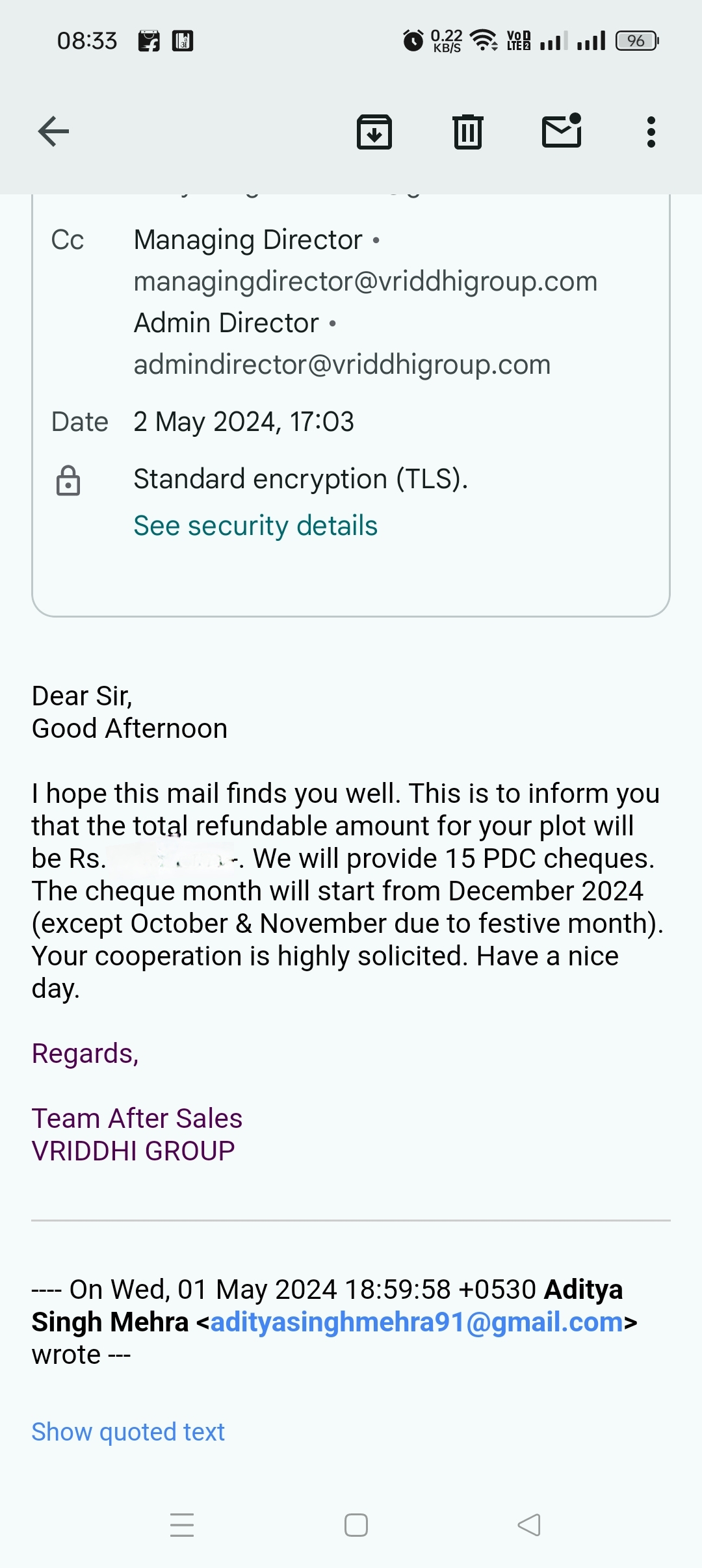Go back to the inbox
Viewport: 702px width, 1568px height.
53,132
